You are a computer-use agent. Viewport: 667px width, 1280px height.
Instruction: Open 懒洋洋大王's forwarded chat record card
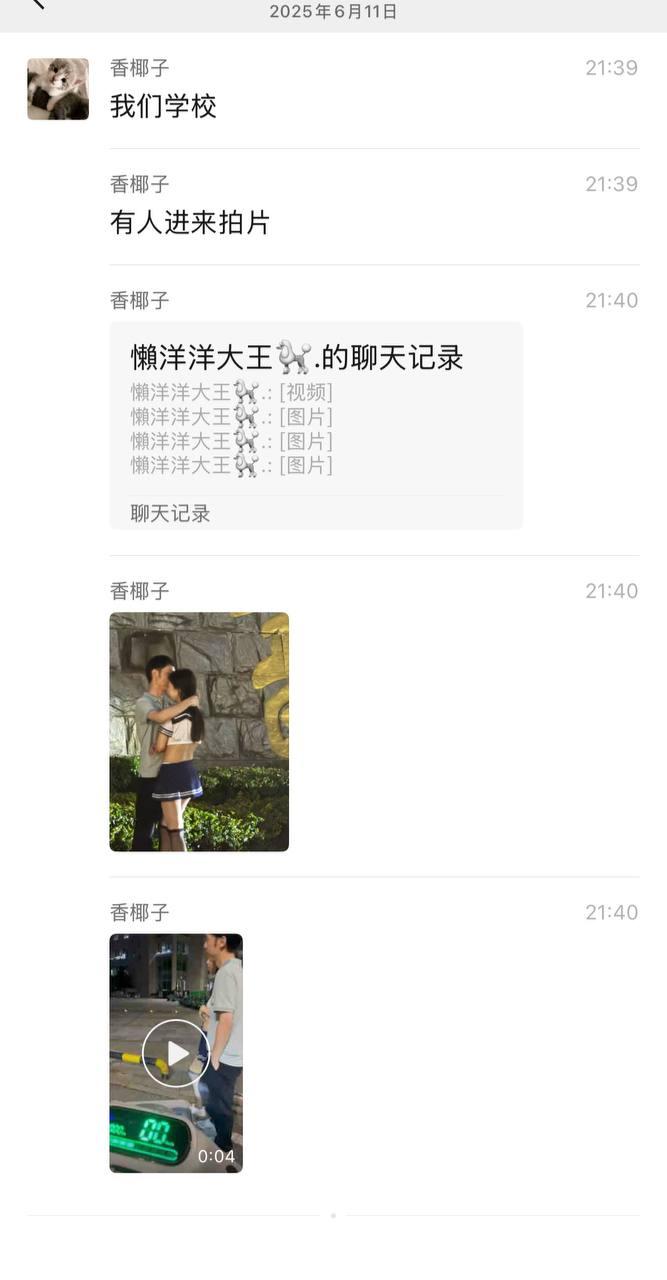pyautogui.click(x=315, y=425)
